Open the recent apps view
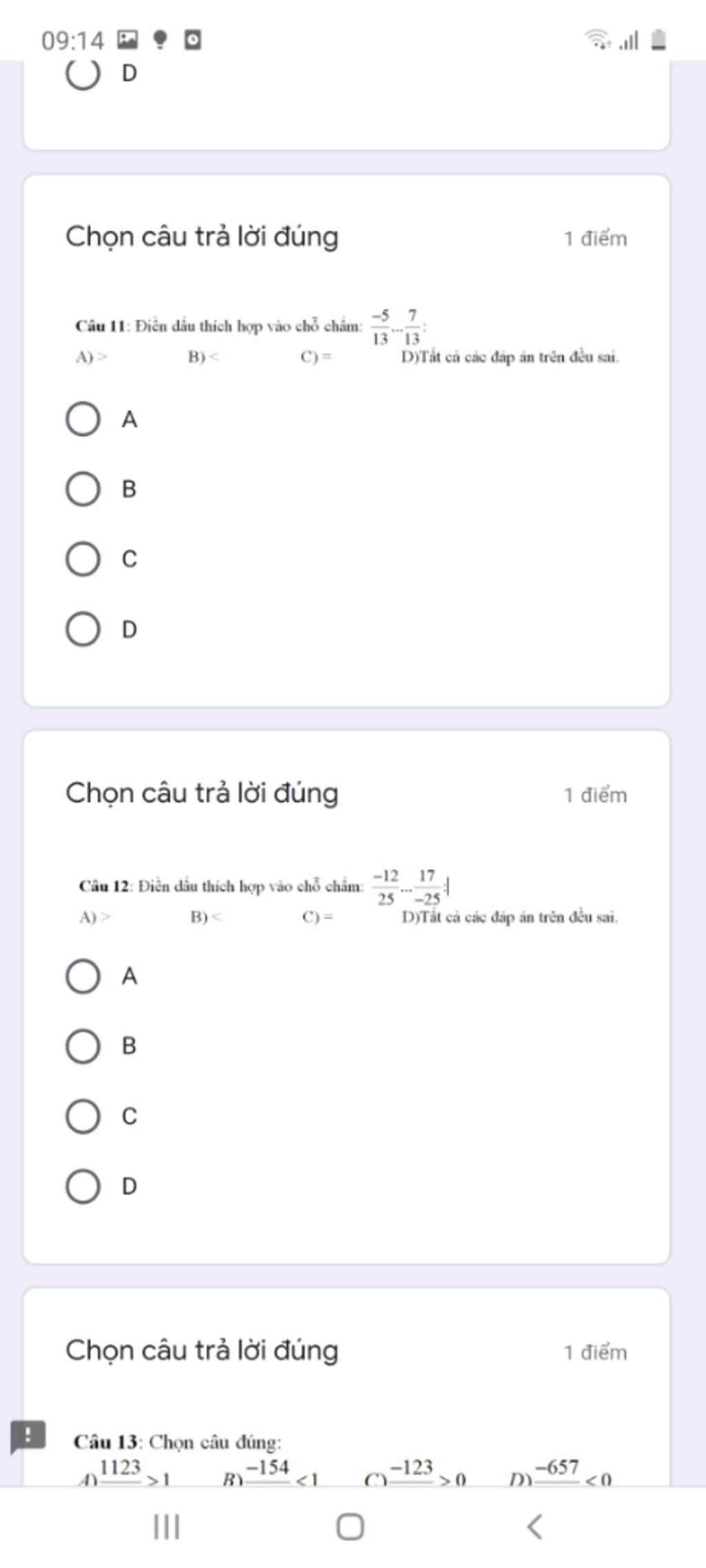This screenshot has height=1568, width=706. (166, 1526)
